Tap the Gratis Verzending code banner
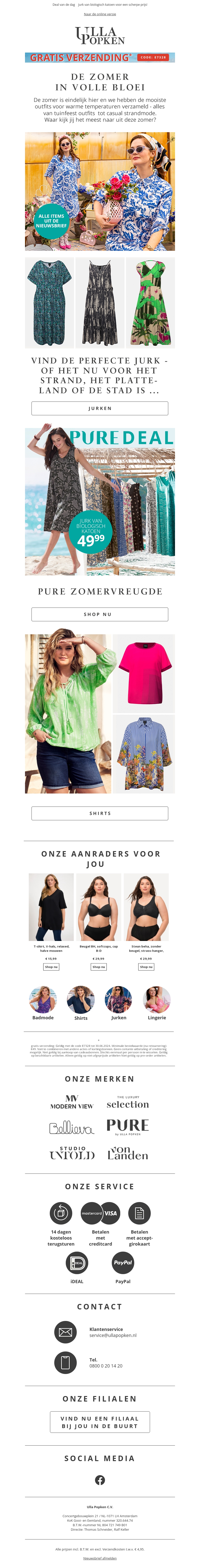This screenshot has height=1568, width=200. (100, 57)
